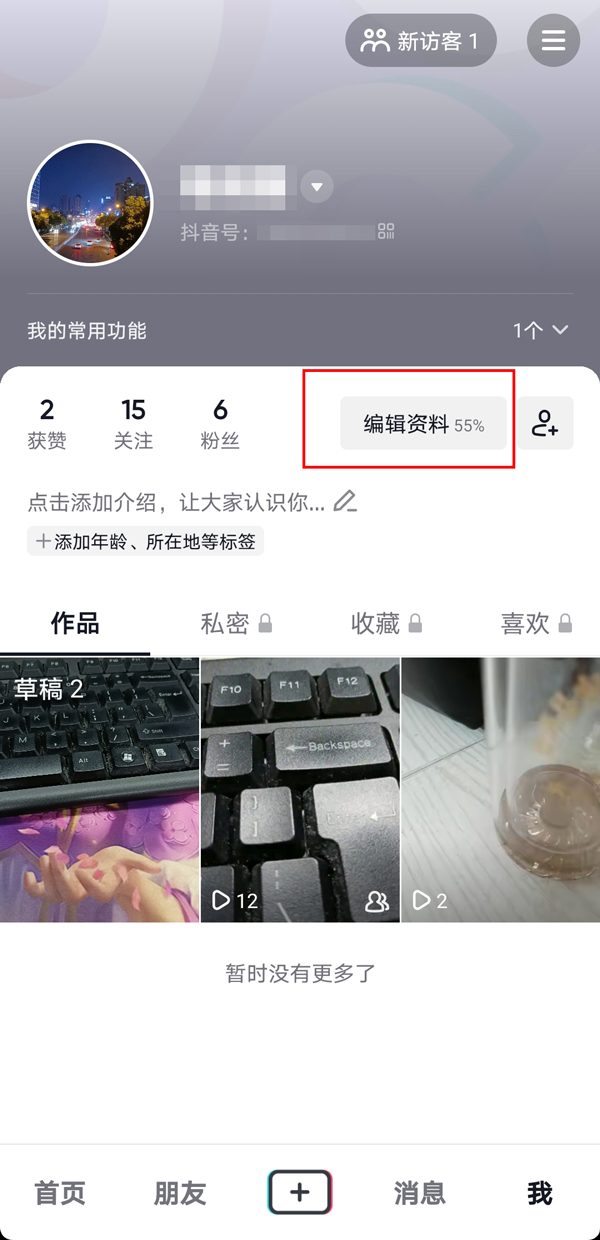Tap 编辑资料 to edit profile
The width and height of the screenshot is (600, 1240).
[423, 424]
